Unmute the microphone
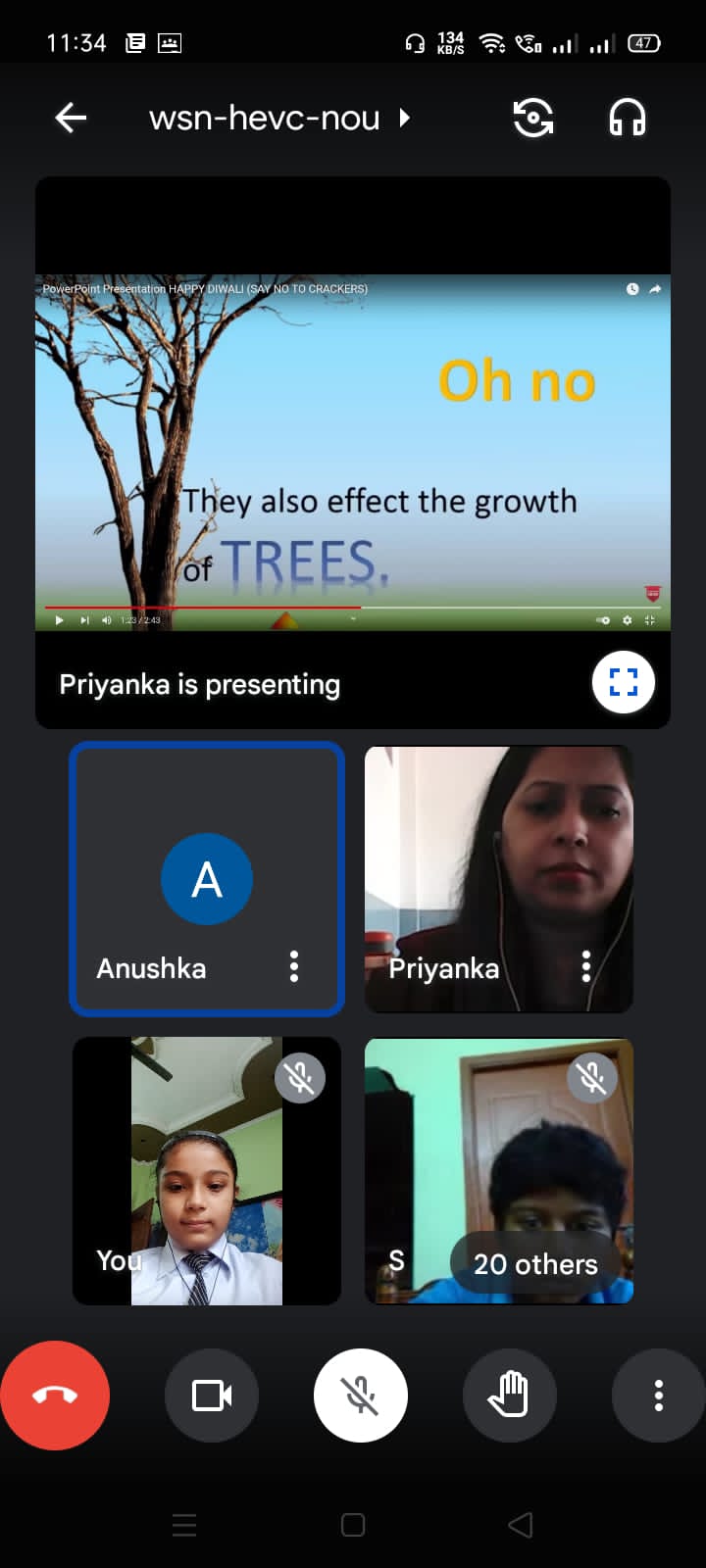 click(361, 1395)
